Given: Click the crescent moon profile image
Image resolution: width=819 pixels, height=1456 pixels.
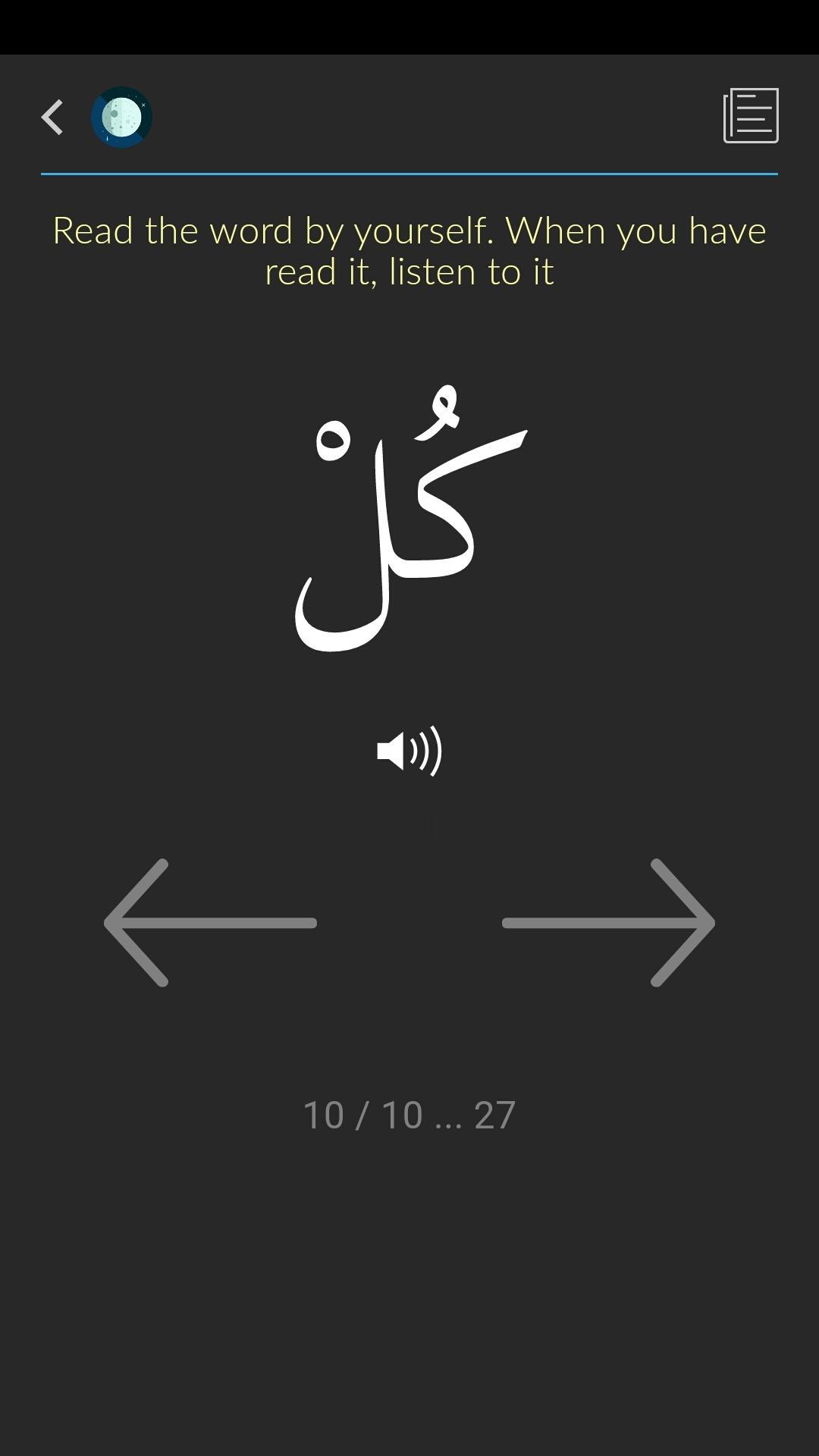Looking at the screenshot, I should [121, 116].
